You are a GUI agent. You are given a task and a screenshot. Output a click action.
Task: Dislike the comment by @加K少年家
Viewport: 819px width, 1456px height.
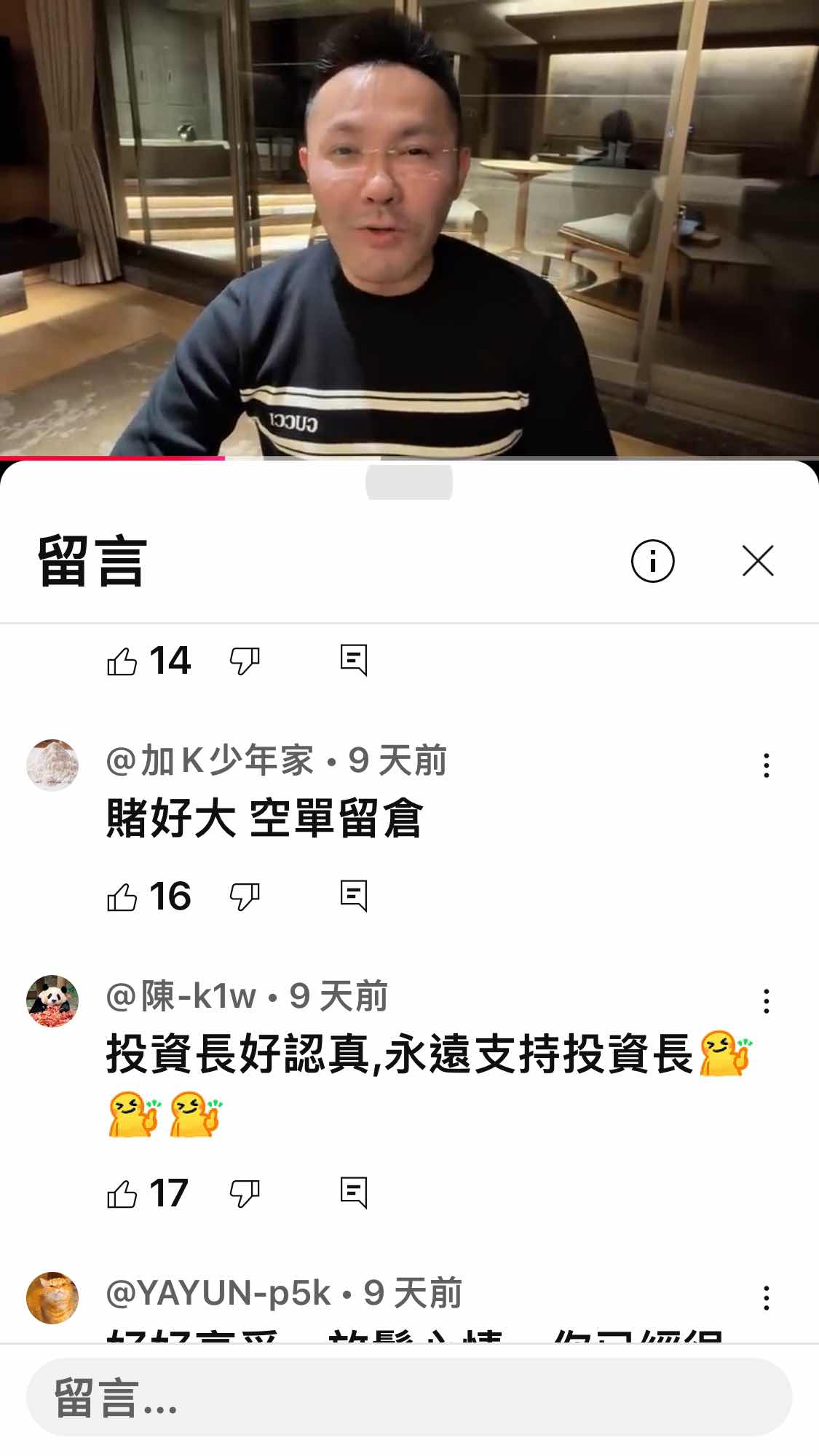pyautogui.click(x=244, y=896)
